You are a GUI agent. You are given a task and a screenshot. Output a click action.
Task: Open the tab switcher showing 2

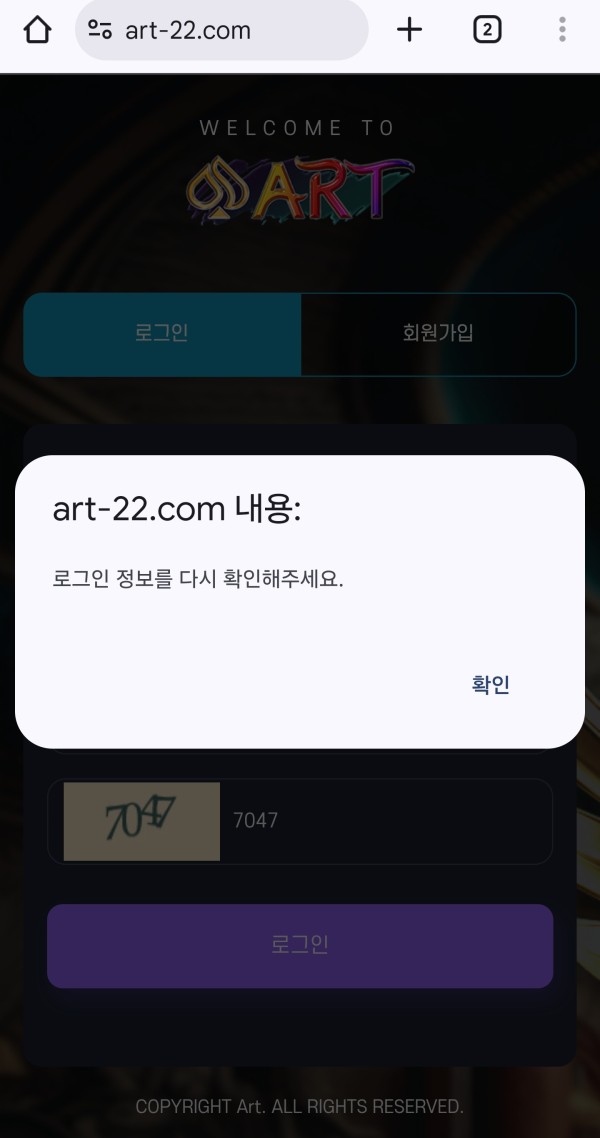(486, 30)
